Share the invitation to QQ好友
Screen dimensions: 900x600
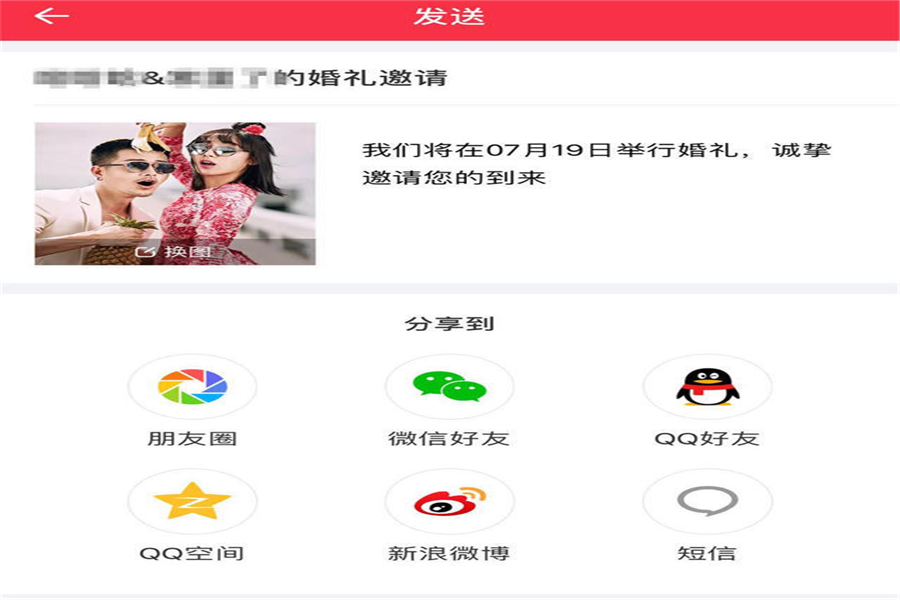[x=707, y=387]
